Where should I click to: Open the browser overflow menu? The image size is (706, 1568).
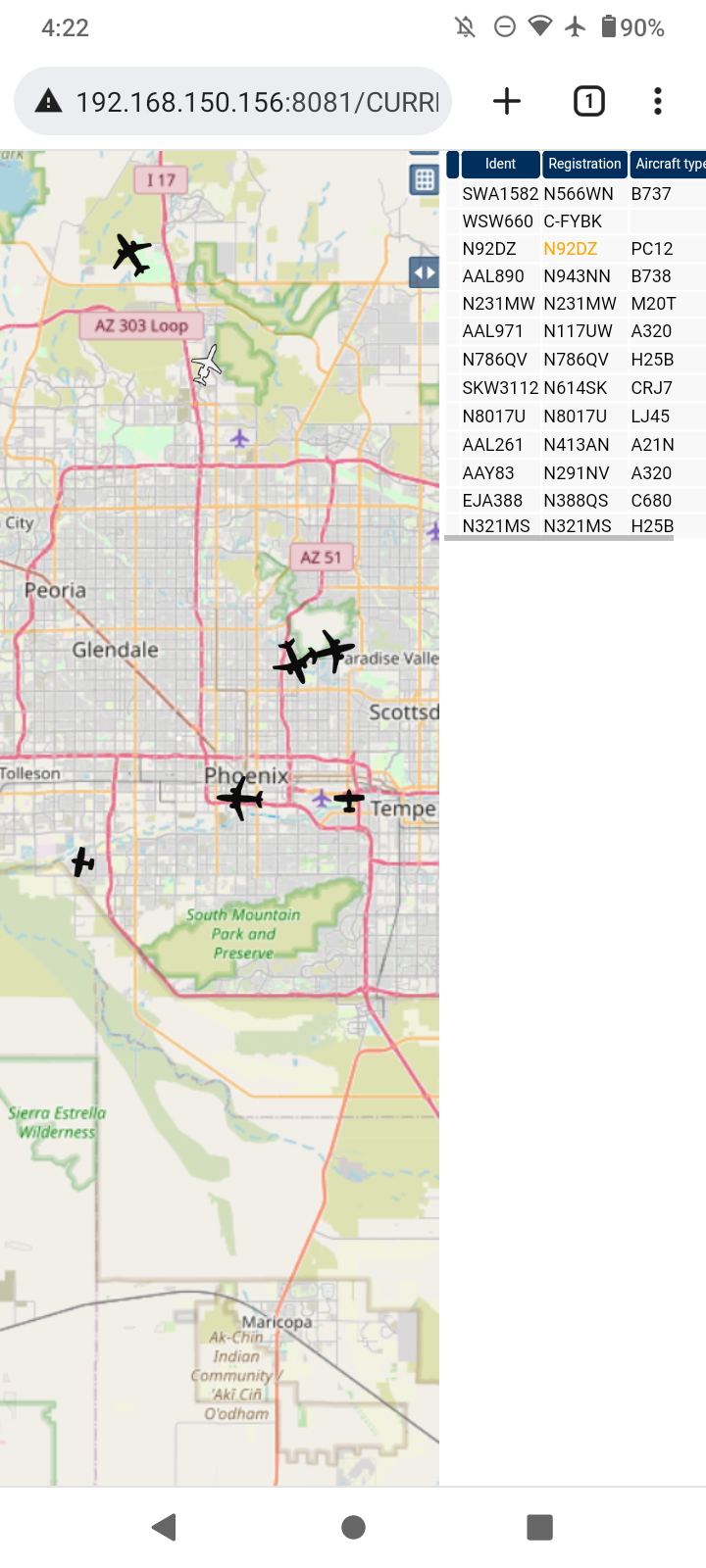tap(658, 101)
